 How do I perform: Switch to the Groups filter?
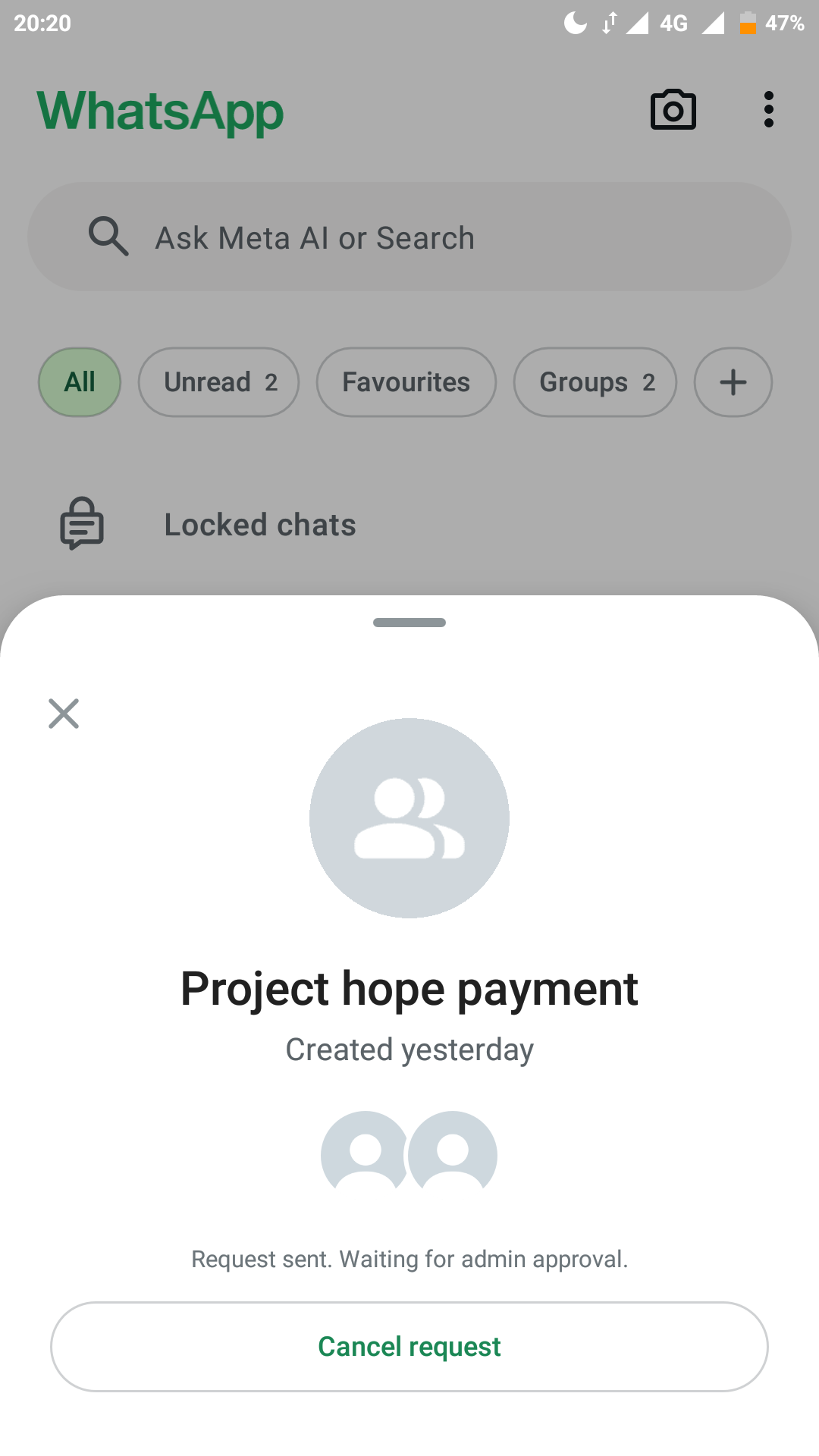pos(595,382)
